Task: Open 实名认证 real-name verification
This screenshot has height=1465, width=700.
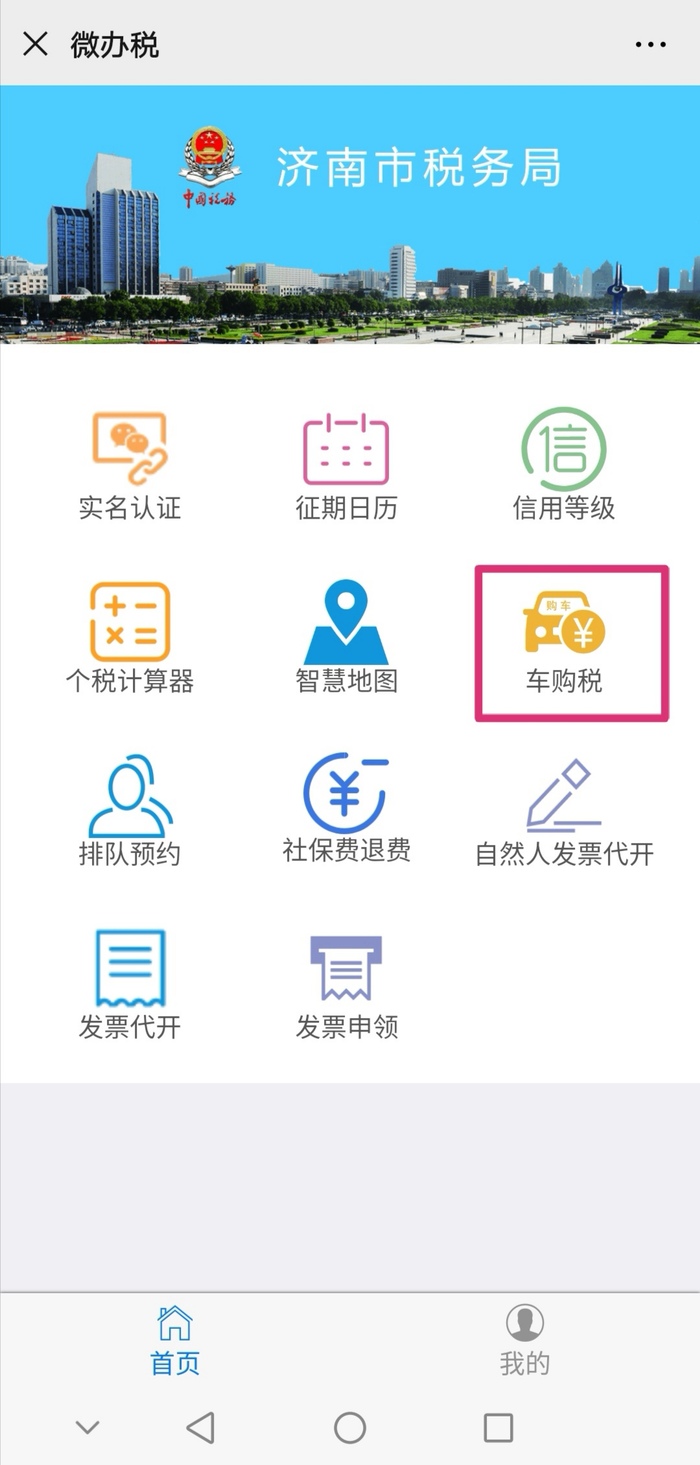Action: (130, 466)
